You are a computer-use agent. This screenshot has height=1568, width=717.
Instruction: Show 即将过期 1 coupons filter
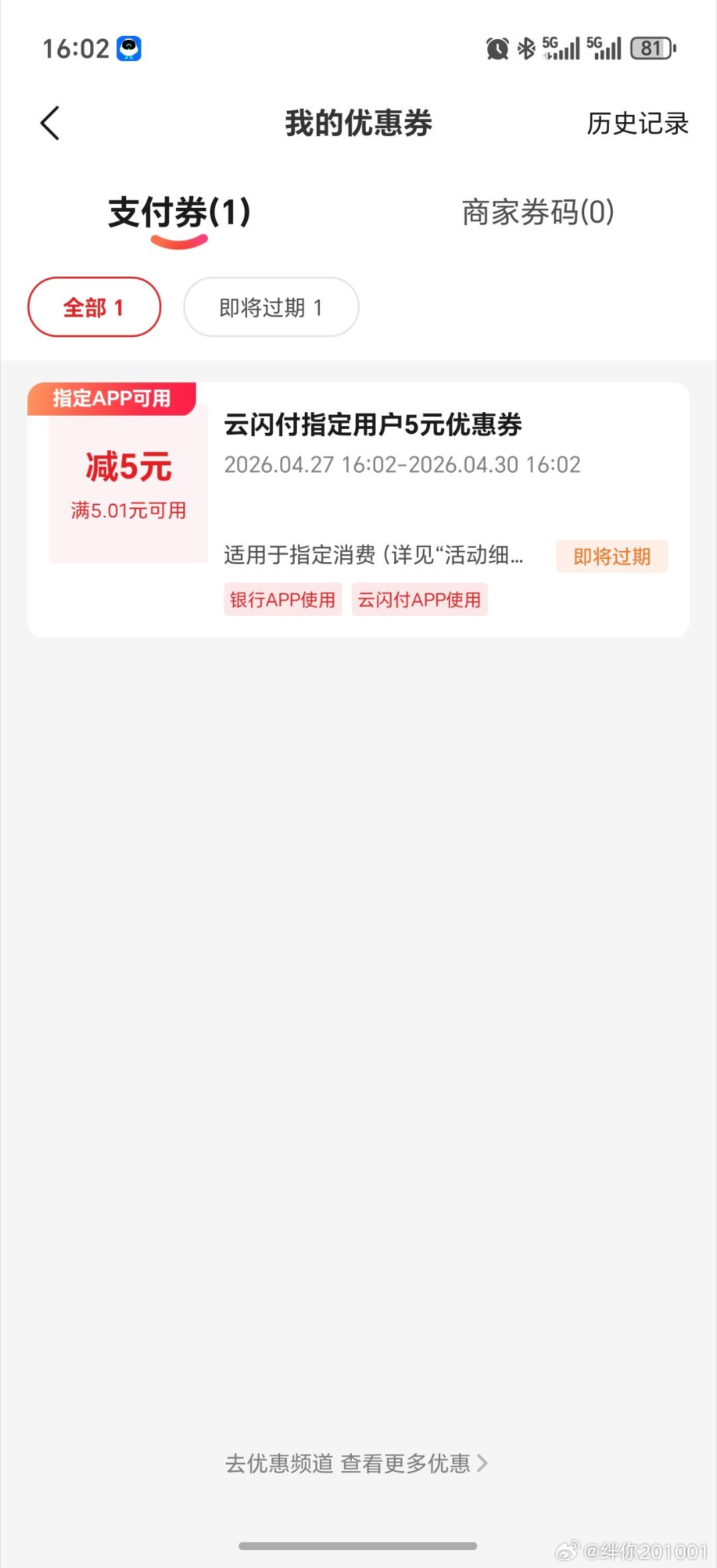[271, 307]
